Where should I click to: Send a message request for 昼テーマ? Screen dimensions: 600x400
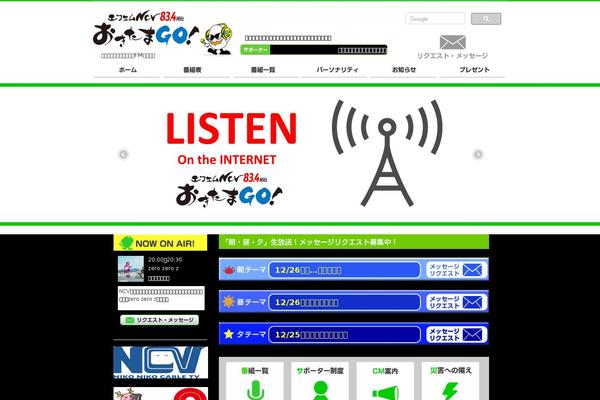pyautogui.click(x=456, y=302)
